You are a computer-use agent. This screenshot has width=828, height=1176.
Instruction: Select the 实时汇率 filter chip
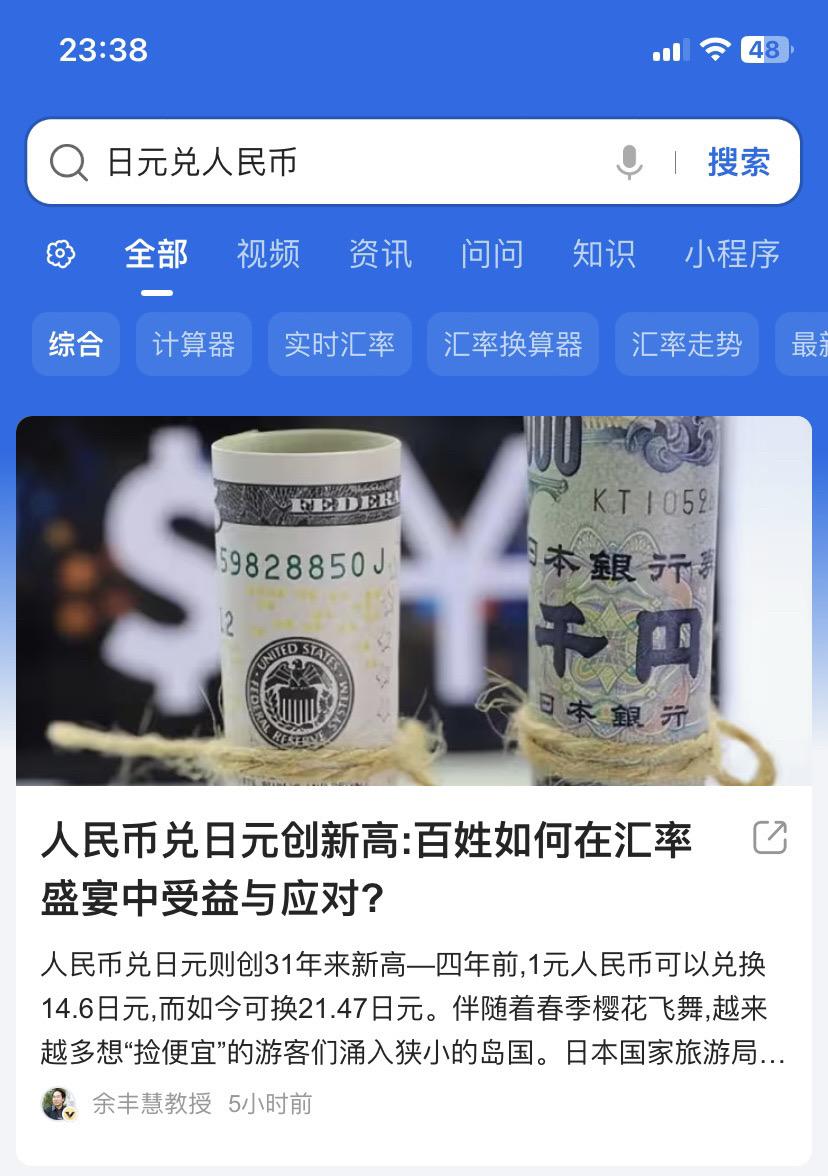[339, 343]
